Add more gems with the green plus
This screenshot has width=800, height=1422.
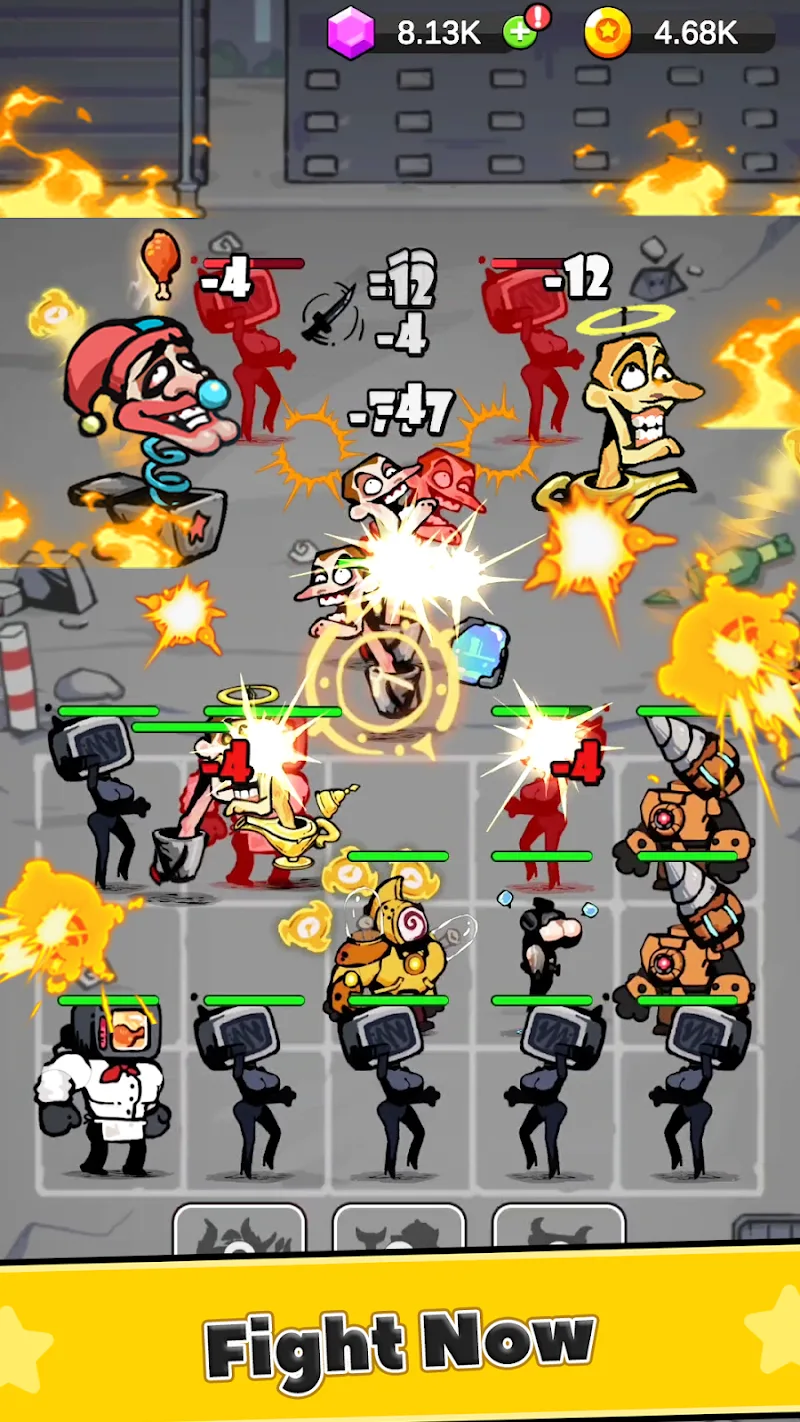pyautogui.click(x=519, y=34)
